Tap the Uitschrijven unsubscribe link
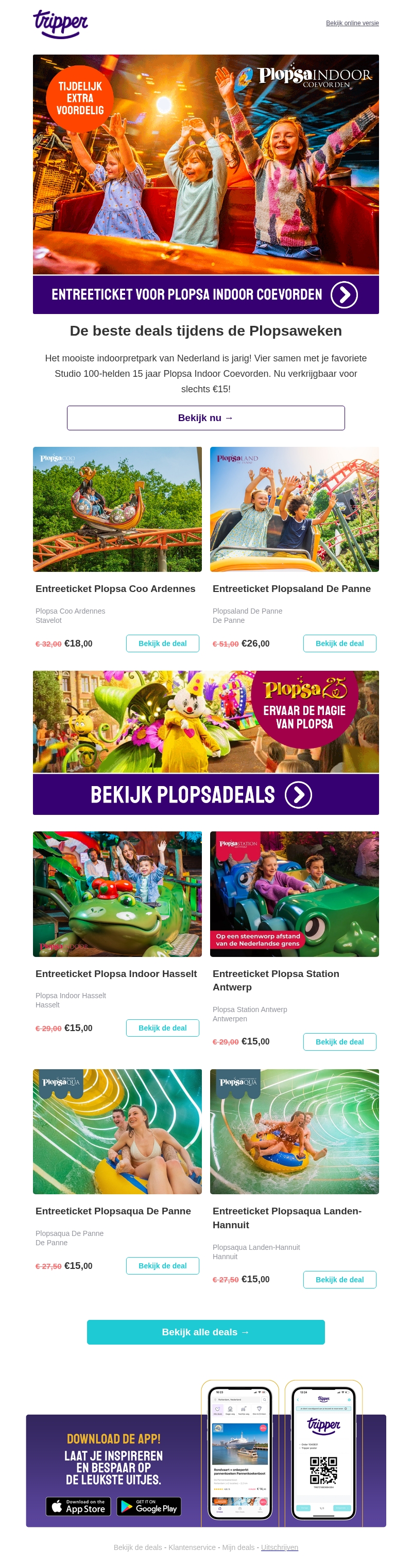 279,1547
